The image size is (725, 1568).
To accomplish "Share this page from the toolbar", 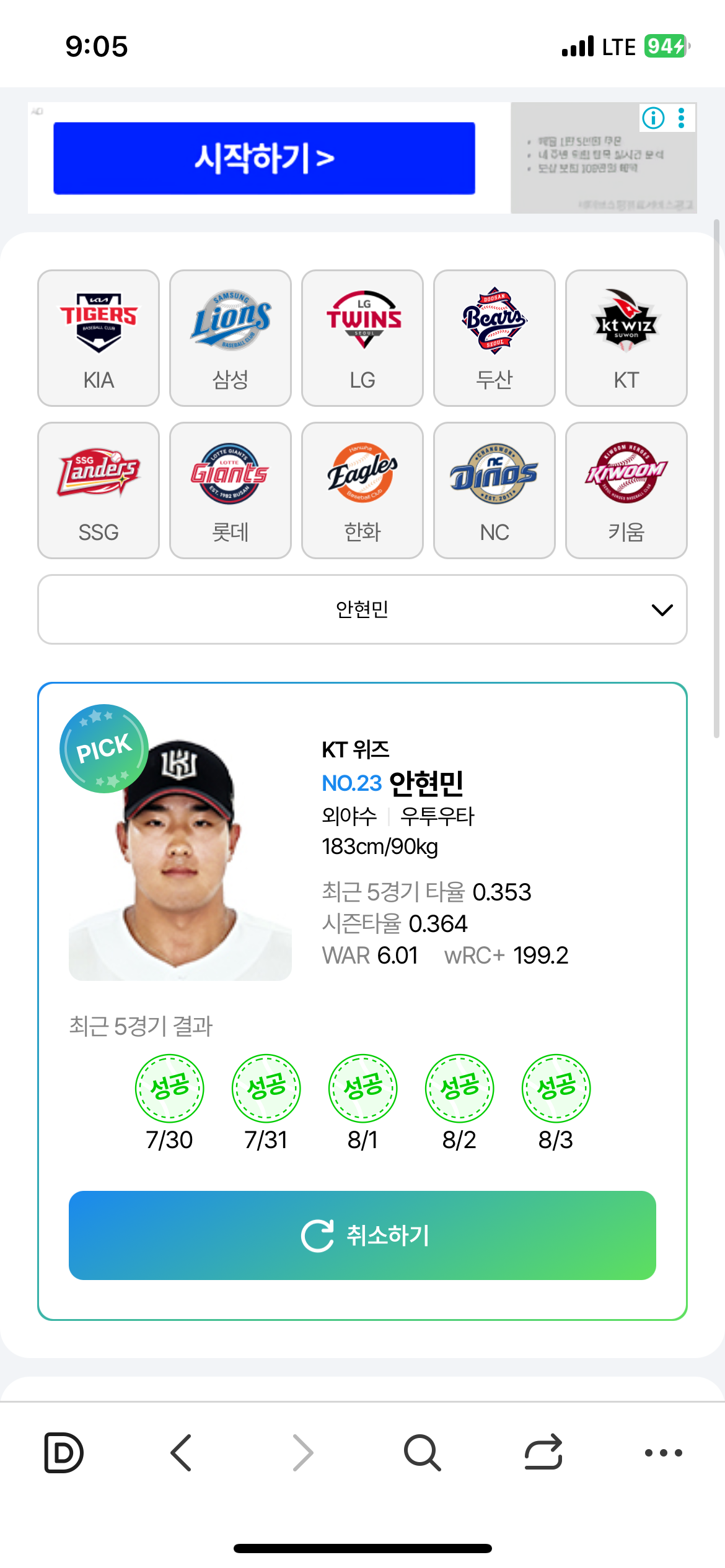I will [543, 1452].
